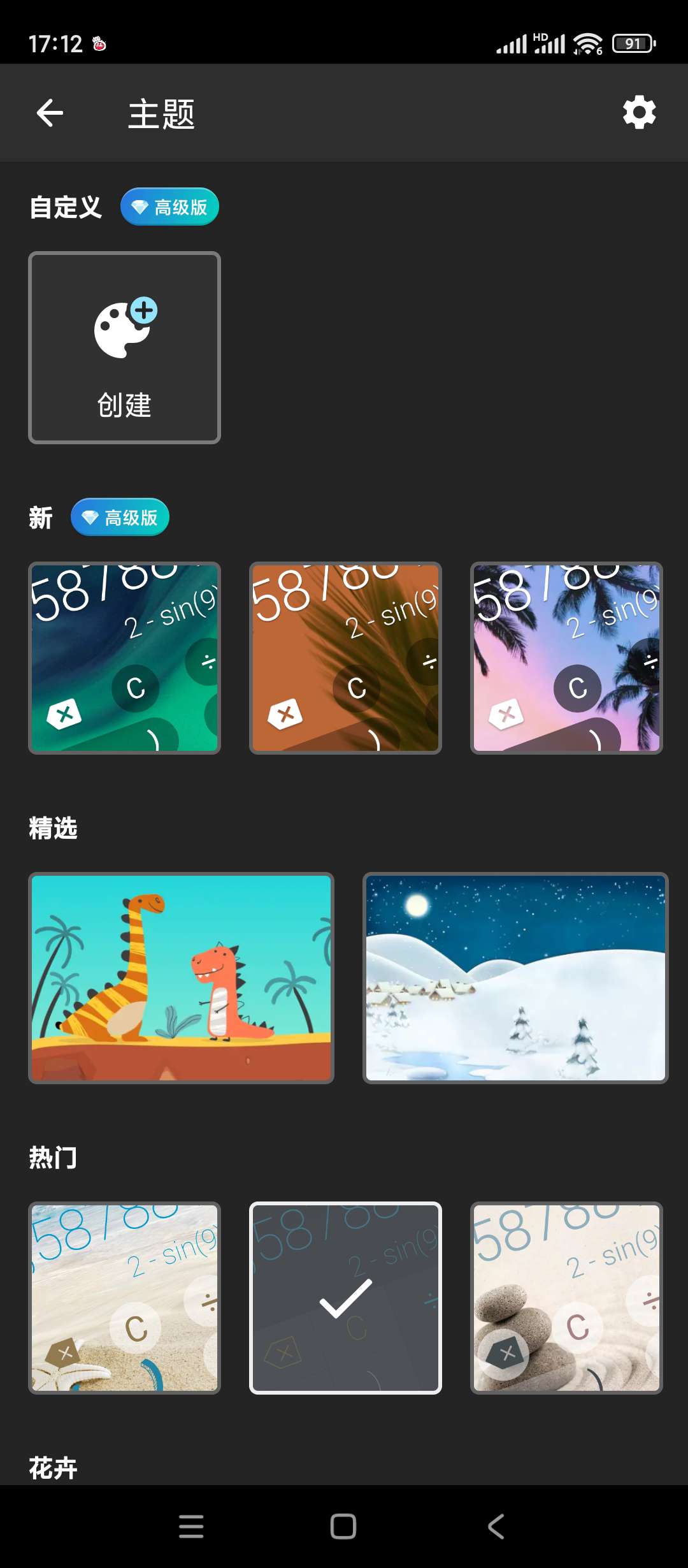Image resolution: width=688 pixels, height=1568 pixels.
Task: Open the snowy night featured theme
Action: coord(515,978)
